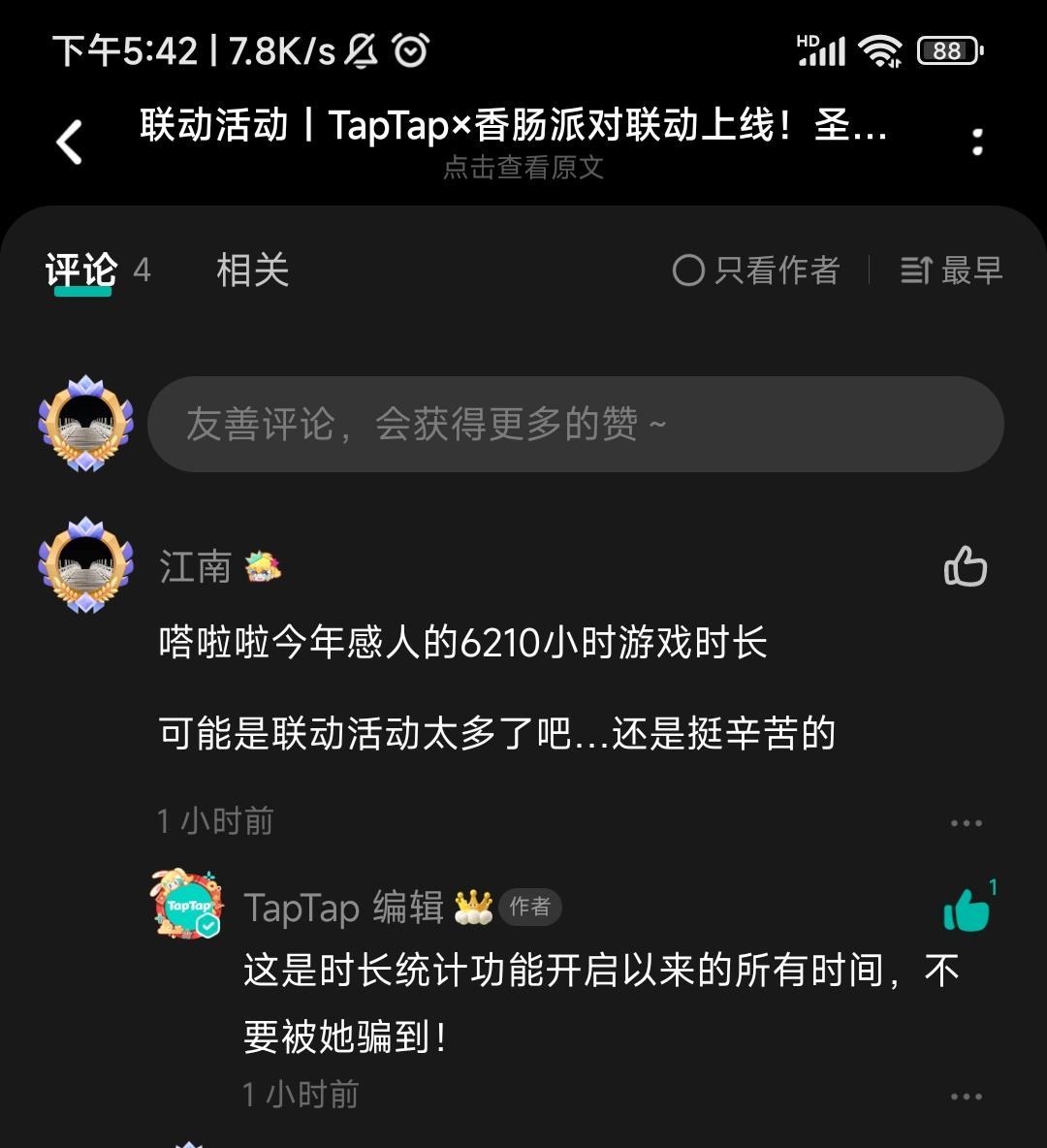
Task: Click the back arrow to return
Action: click(68, 142)
